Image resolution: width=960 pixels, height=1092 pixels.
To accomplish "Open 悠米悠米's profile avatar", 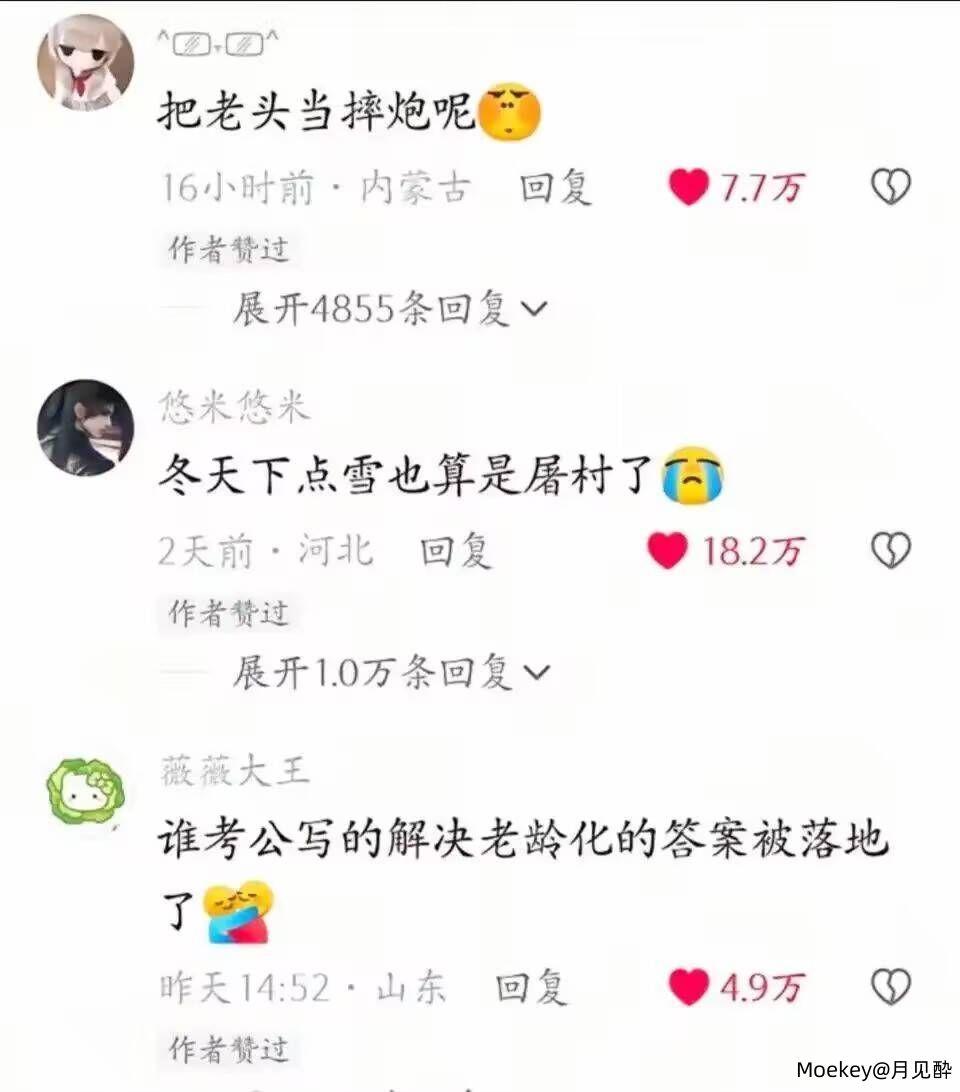I will pyautogui.click(x=85, y=427).
